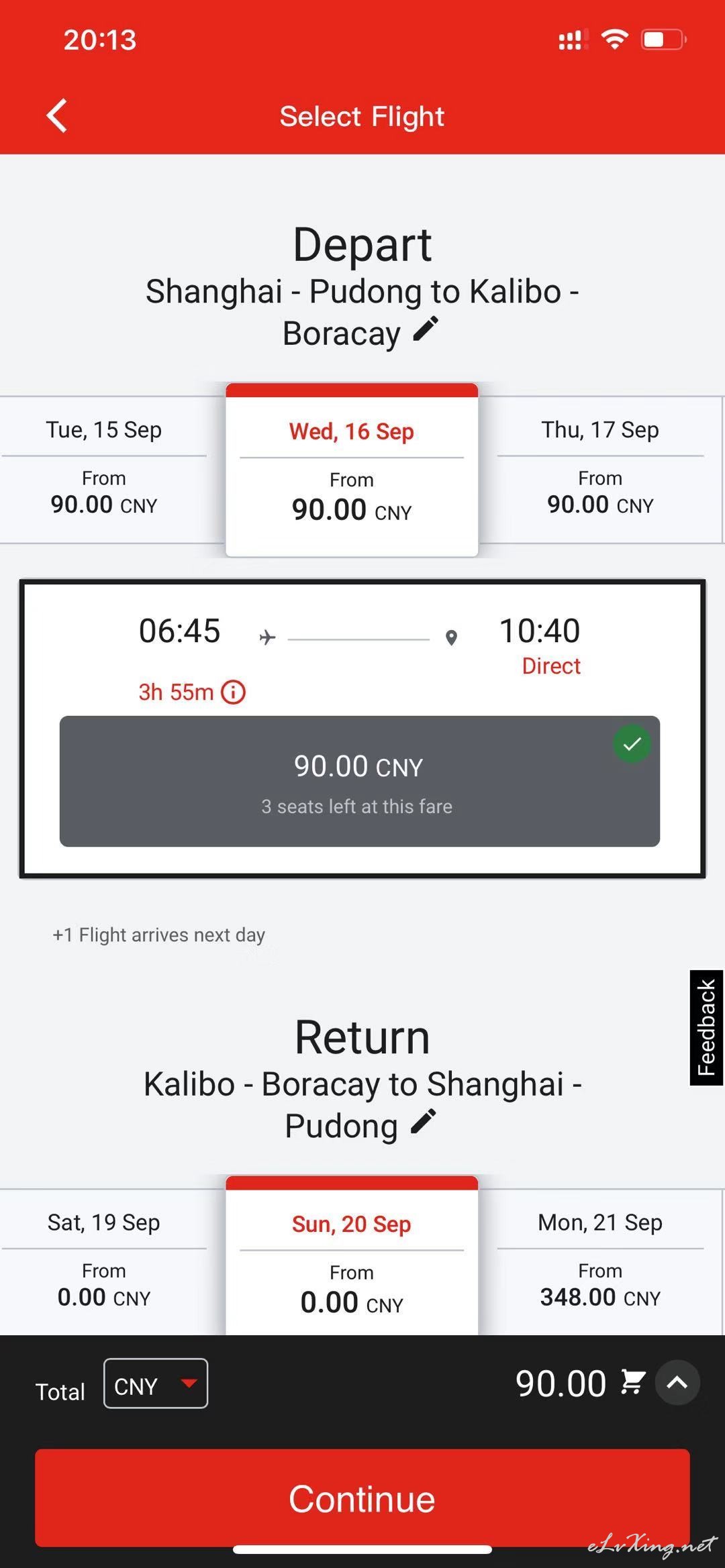
Task: Edit the departure route Shanghai to Kalibo
Action: coord(426,330)
